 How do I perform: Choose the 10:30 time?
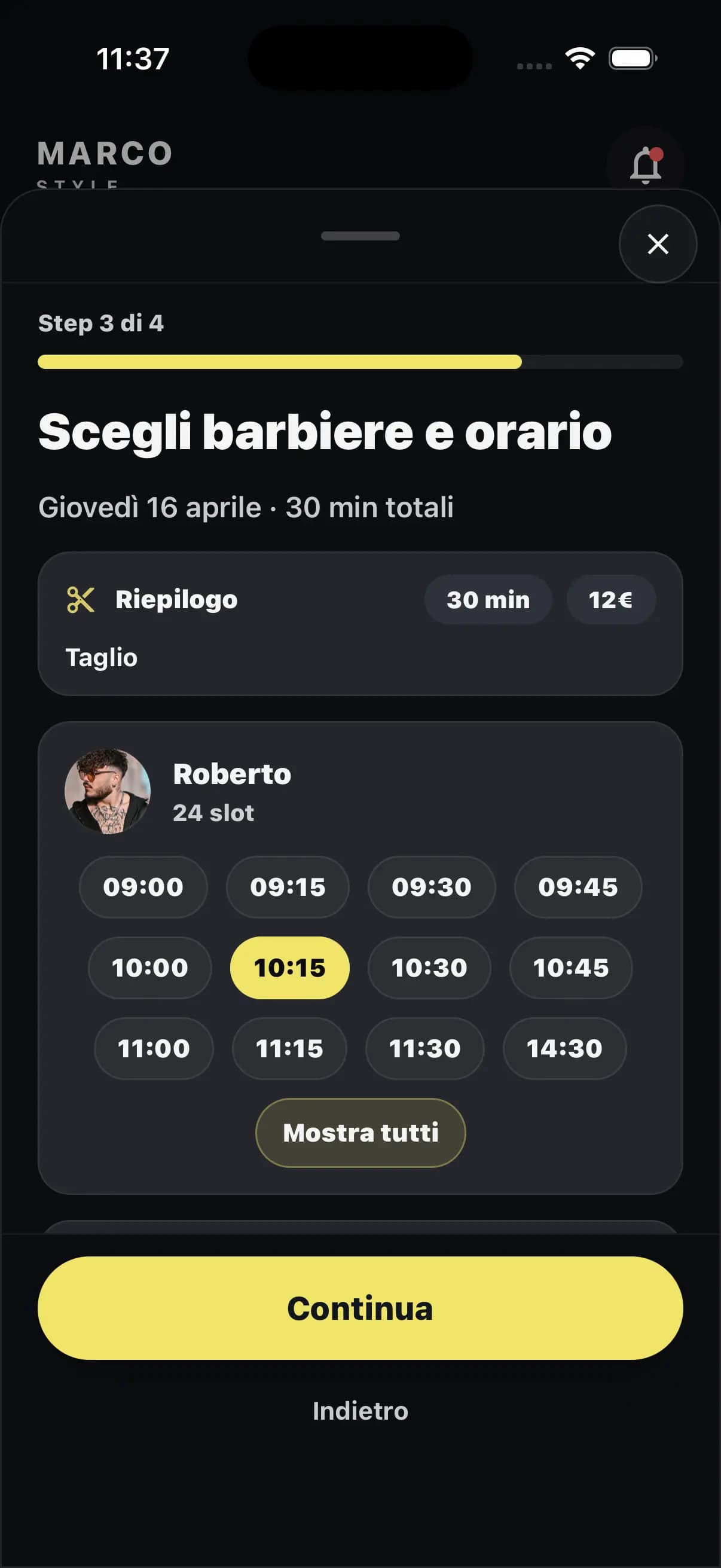[x=429, y=968]
